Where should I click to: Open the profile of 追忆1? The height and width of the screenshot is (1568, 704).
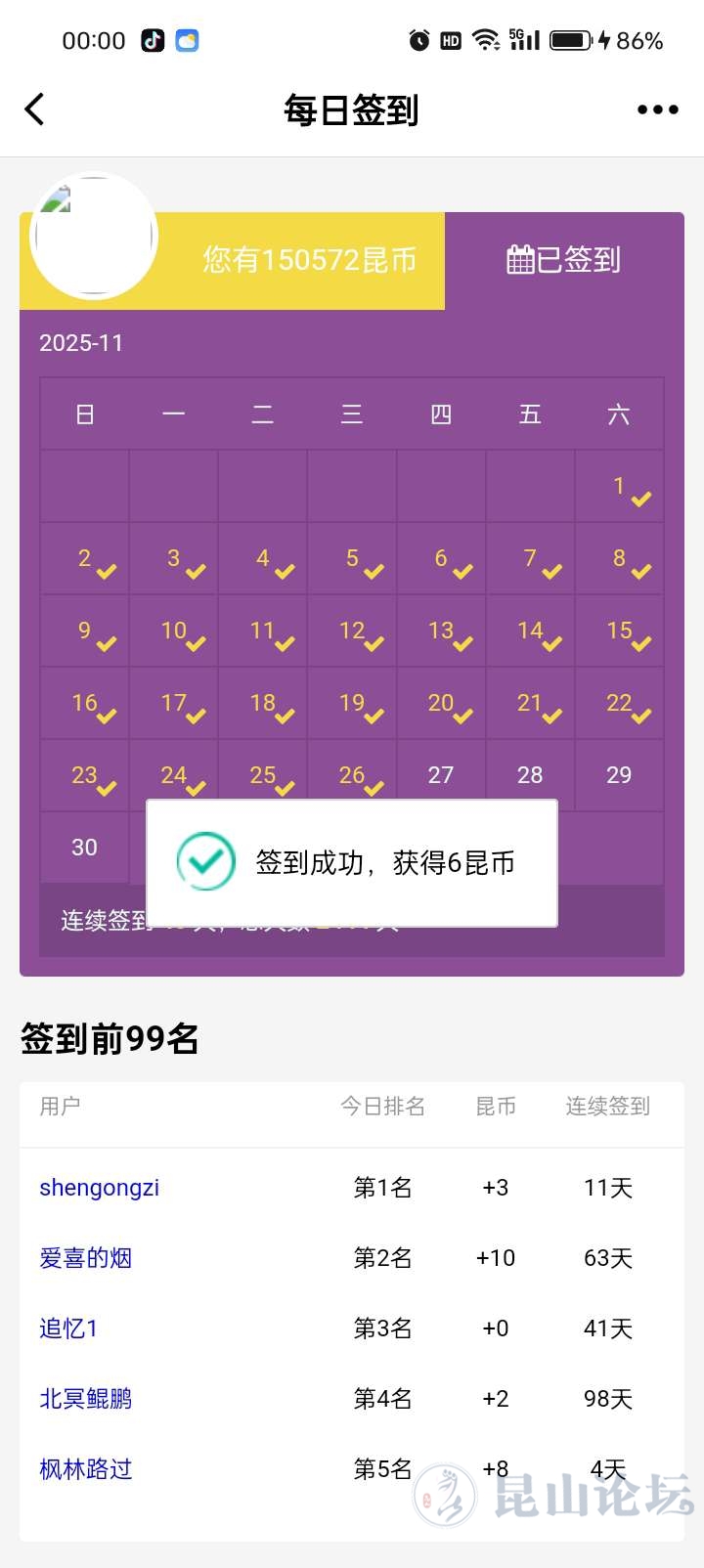[x=68, y=1328]
